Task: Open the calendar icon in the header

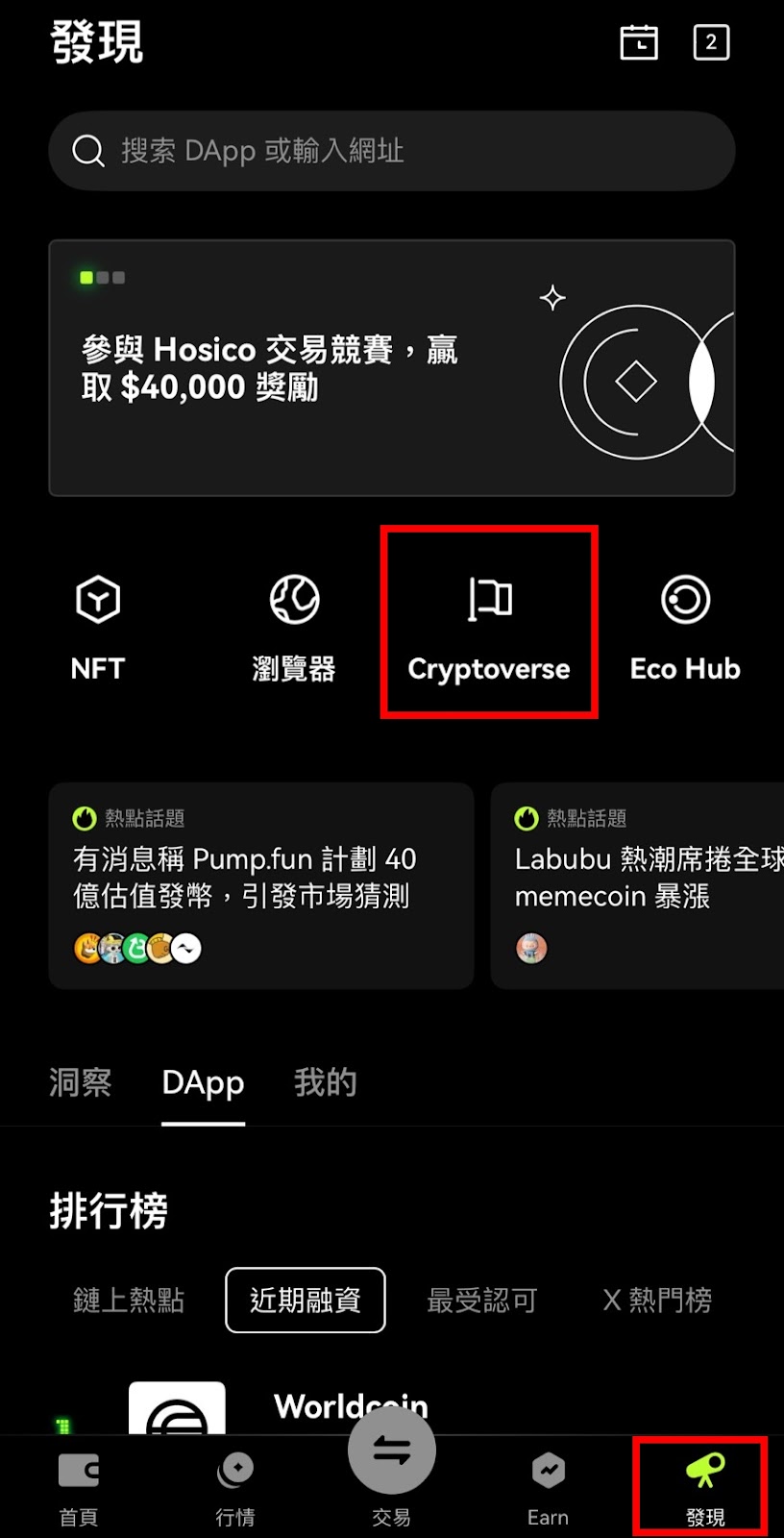Action: pyautogui.click(x=638, y=42)
